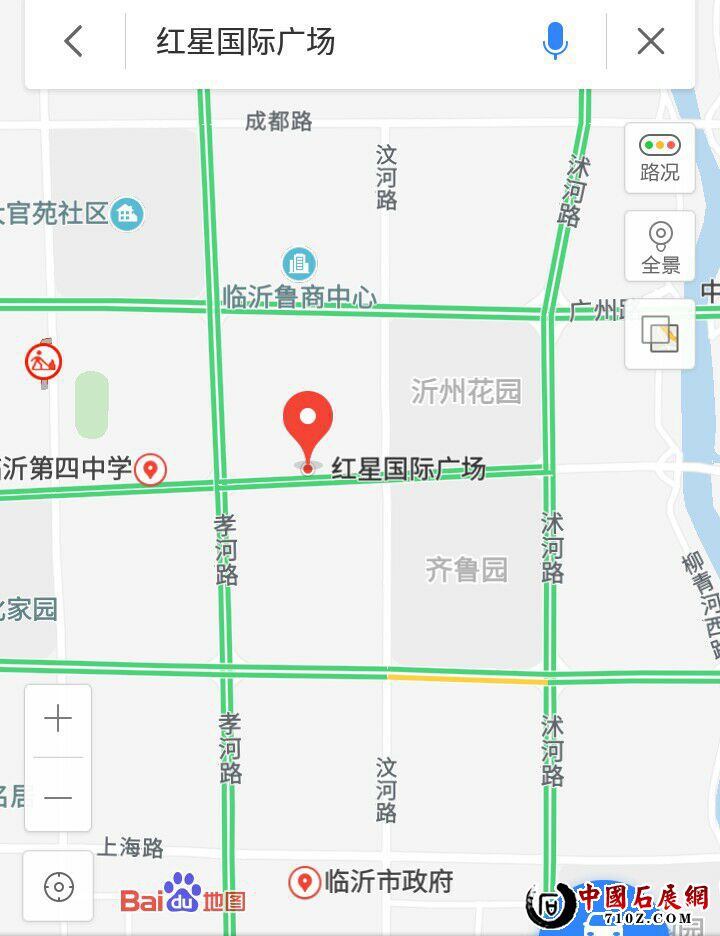Screen dimensions: 720x936
Task: Clear the search with the X button
Action: tap(651, 42)
